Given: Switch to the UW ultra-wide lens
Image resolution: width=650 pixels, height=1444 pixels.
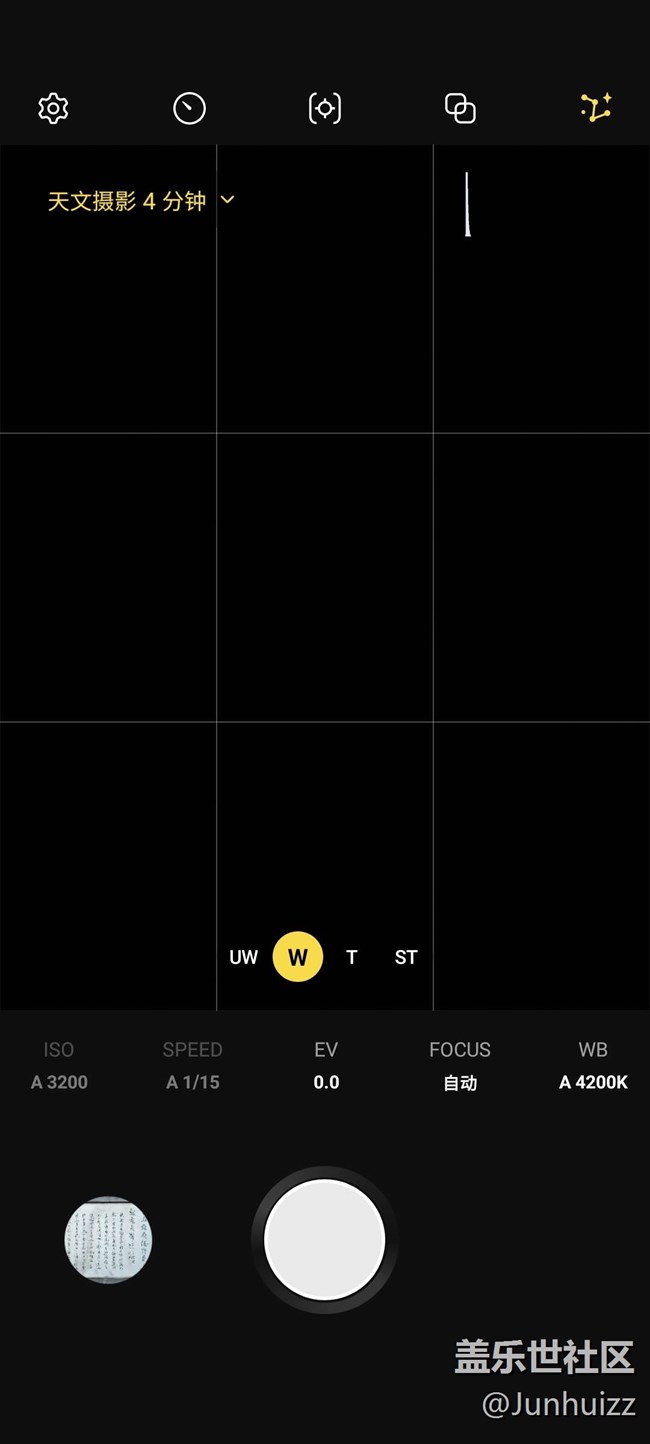Looking at the screenshot, I should coord(243,957).
